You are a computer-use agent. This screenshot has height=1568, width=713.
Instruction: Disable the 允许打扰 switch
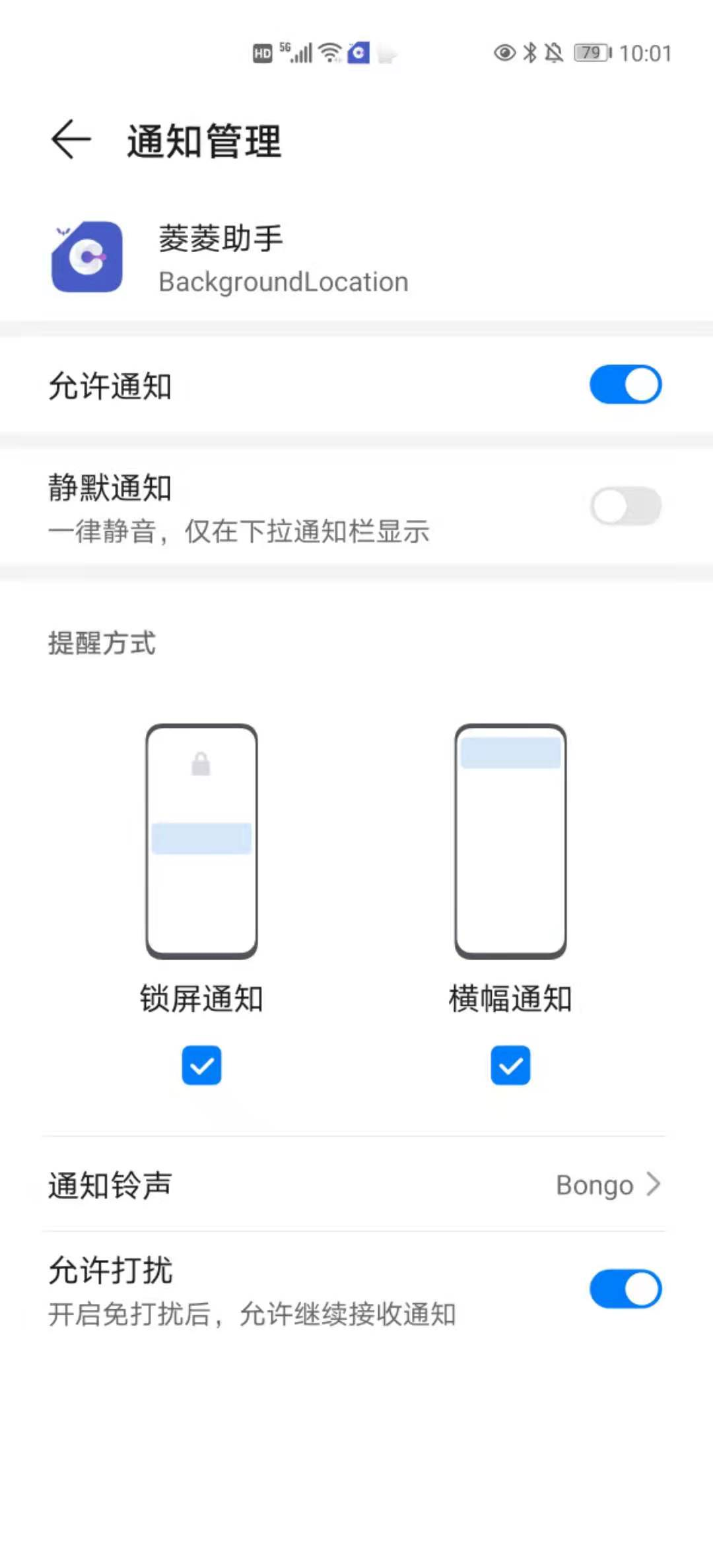pos(625,1289)
